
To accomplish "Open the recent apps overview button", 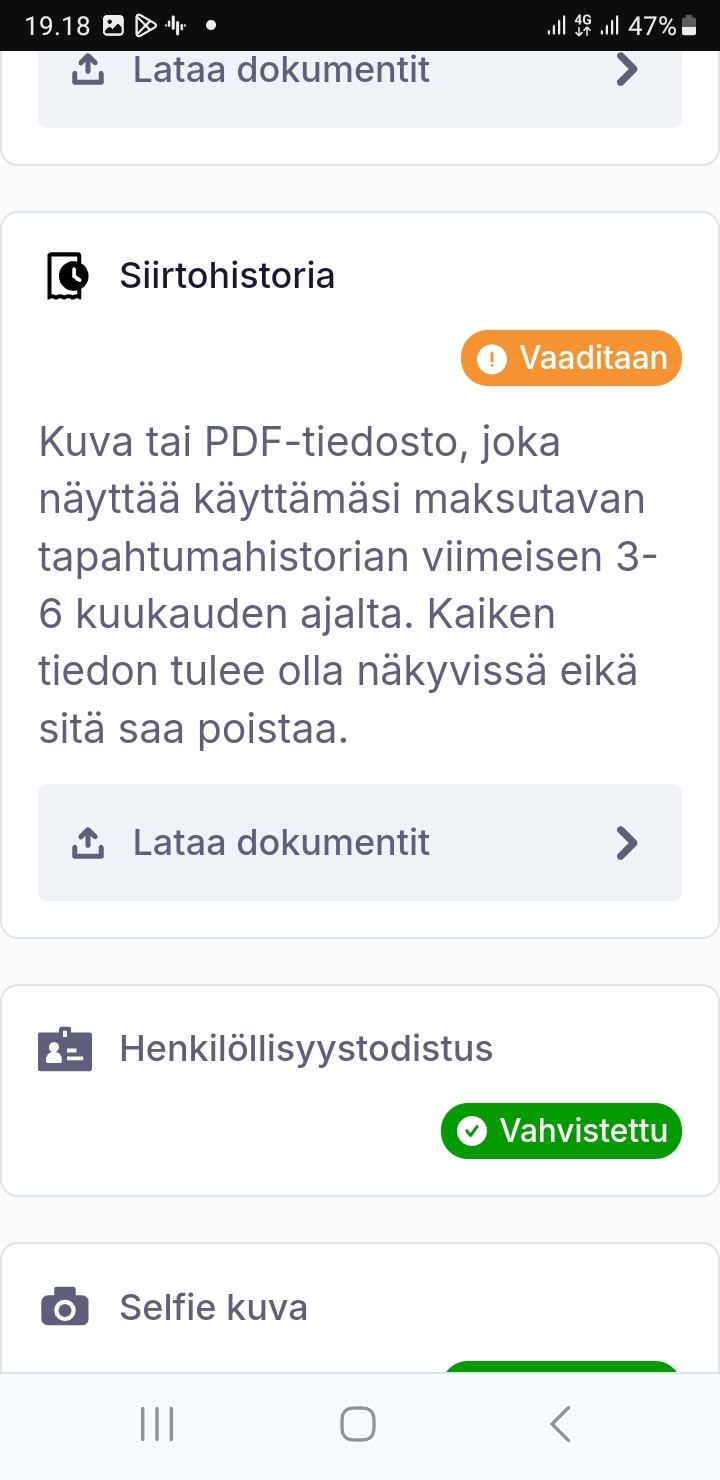I will coord(156,1422).
